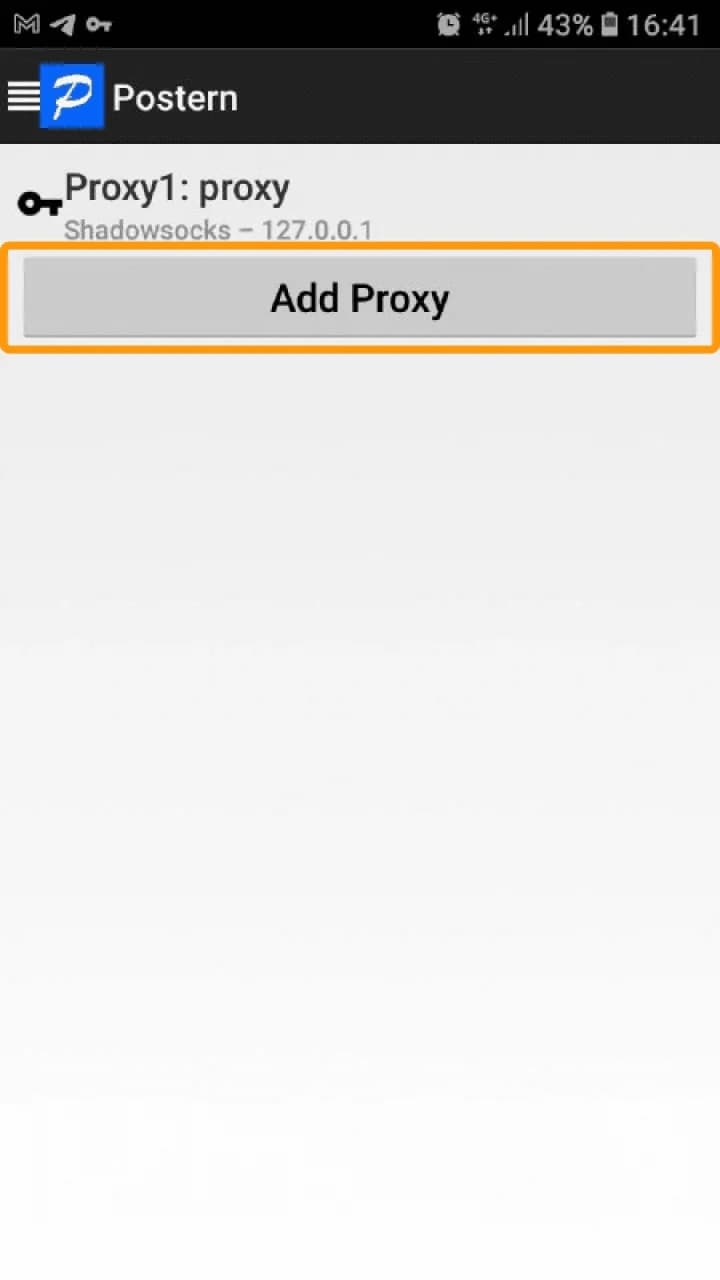
Task: Tap the Telegram notification icon
Action: coord(60,23)
